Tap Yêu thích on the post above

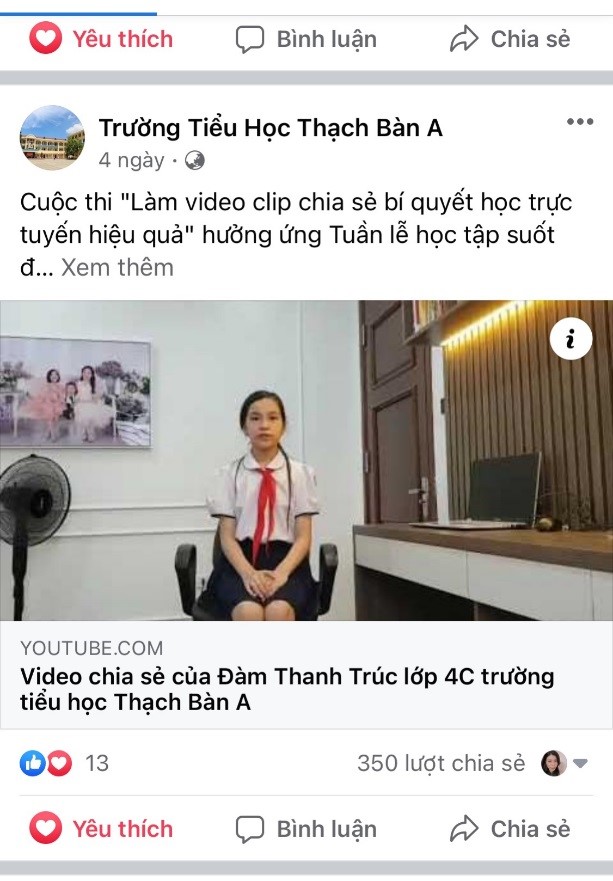102,39
